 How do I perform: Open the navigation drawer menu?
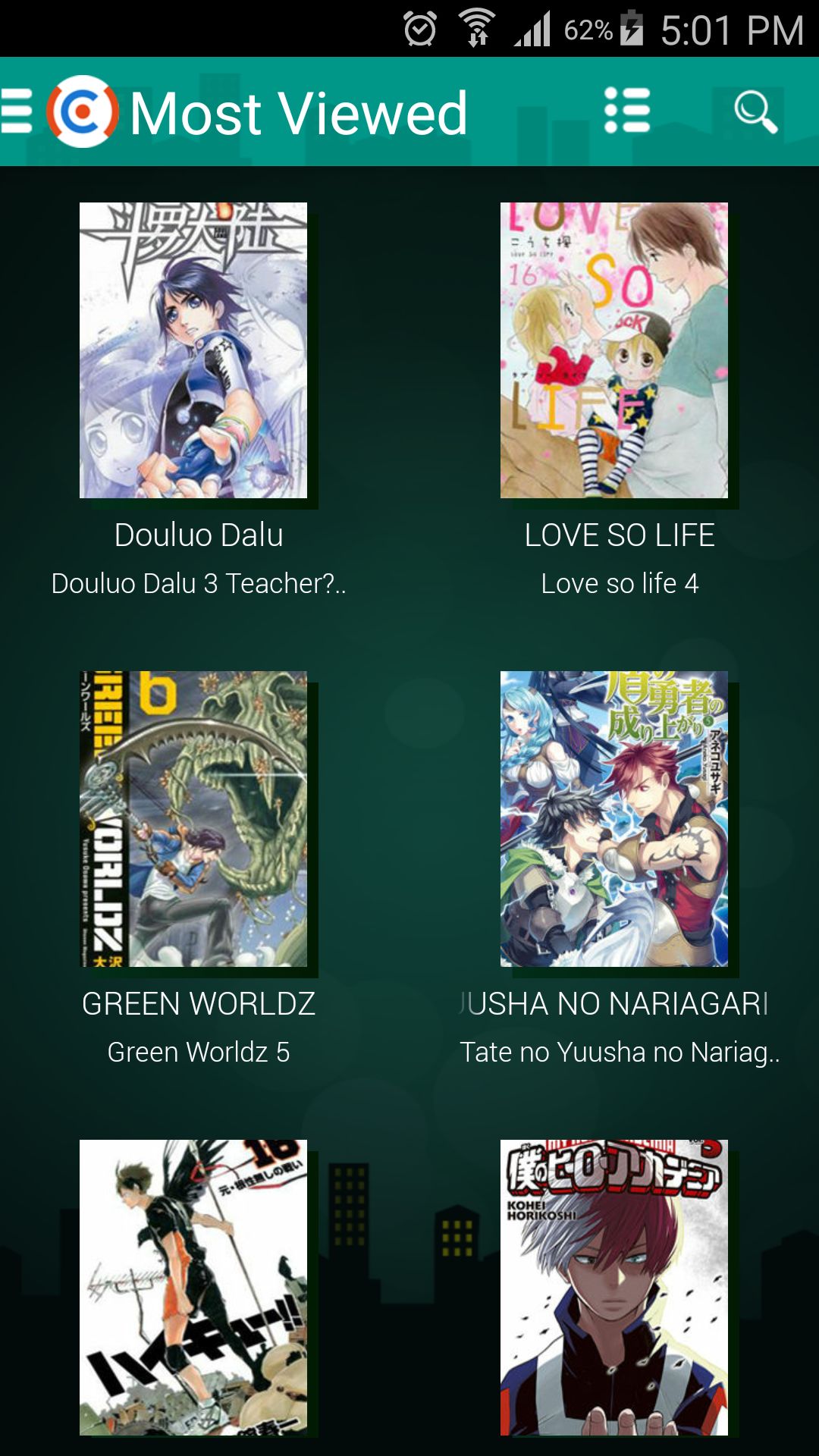click(x=17, y=111)
